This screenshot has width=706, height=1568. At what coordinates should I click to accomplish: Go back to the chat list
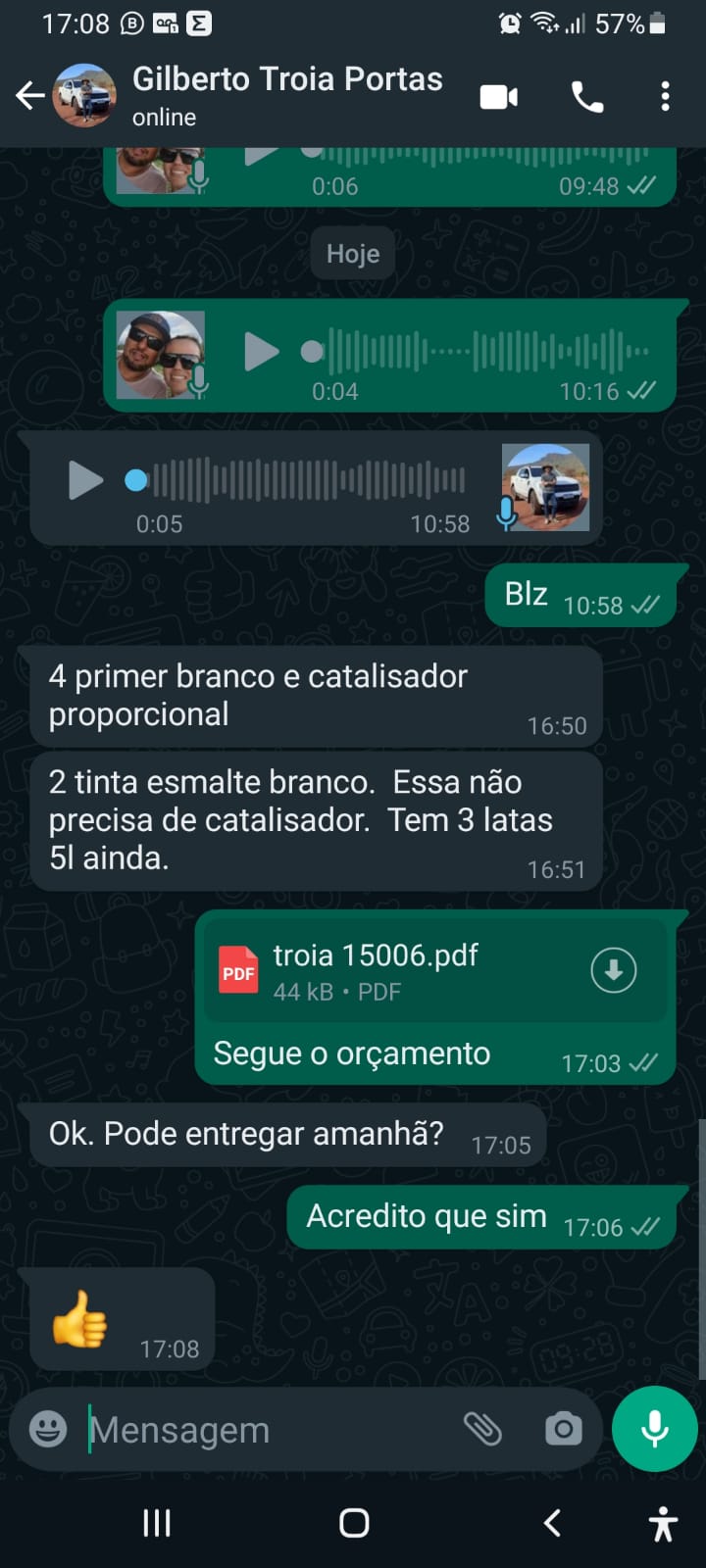[x=30, y=96]
